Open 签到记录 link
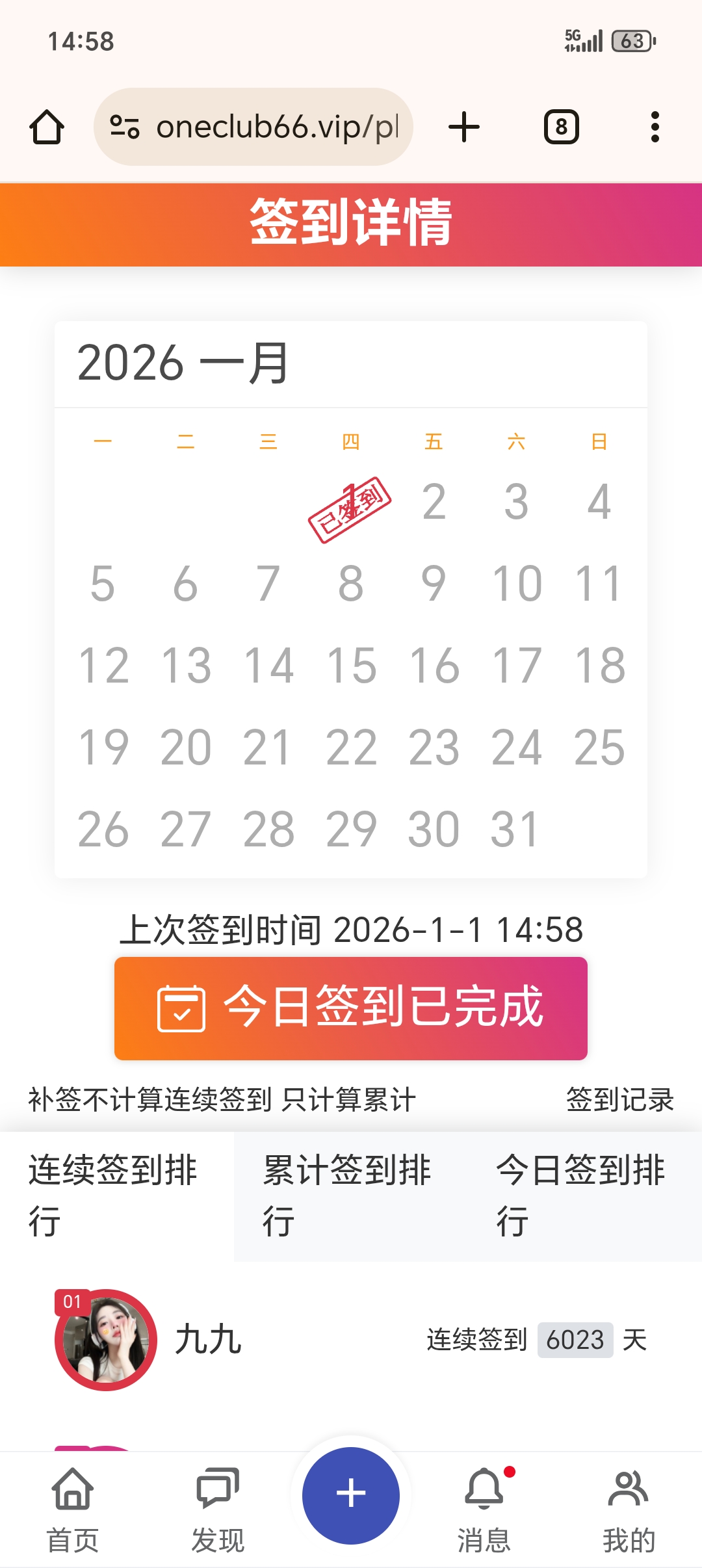The height and width of the screenshot is (1568, 702). [619, 1100]
